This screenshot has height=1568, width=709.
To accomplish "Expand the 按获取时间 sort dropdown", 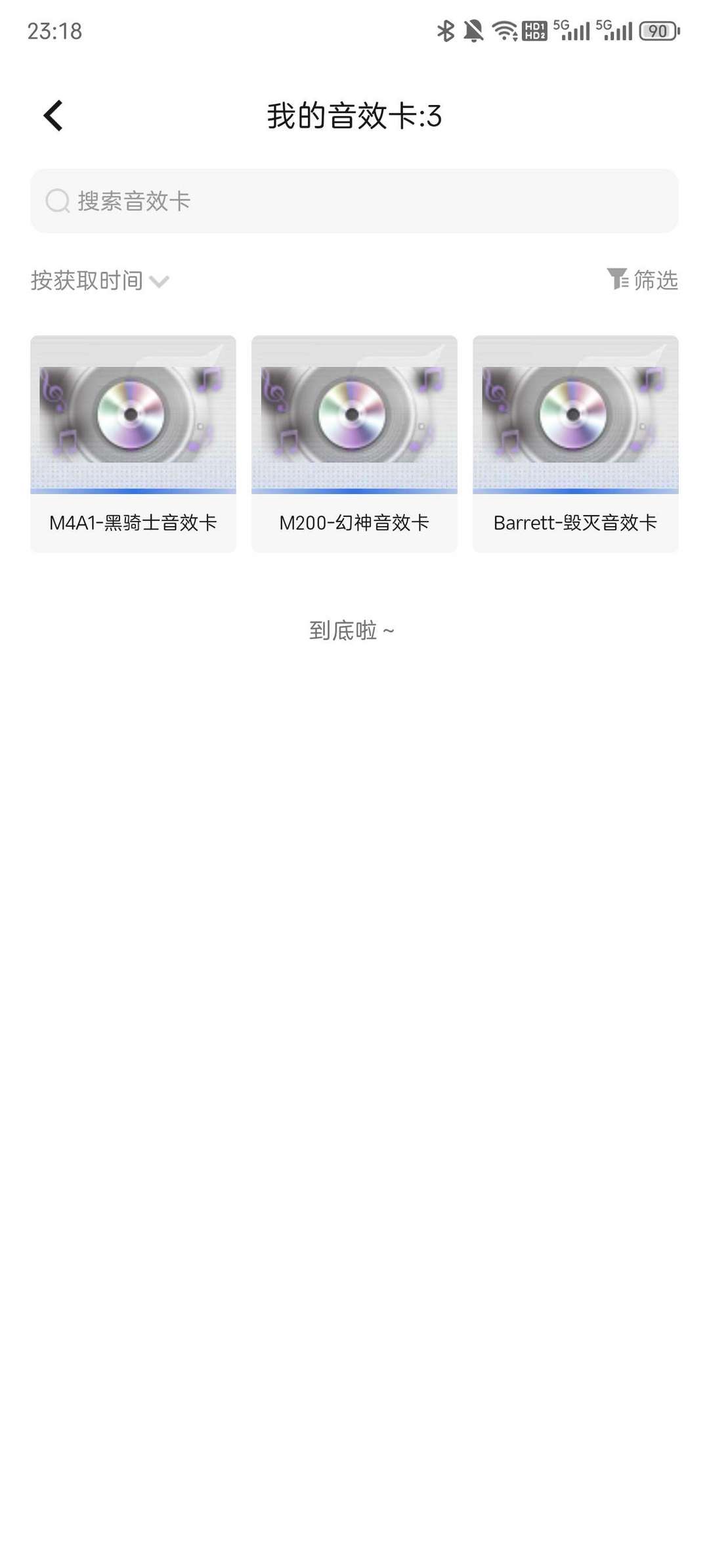I will [100, 281].
